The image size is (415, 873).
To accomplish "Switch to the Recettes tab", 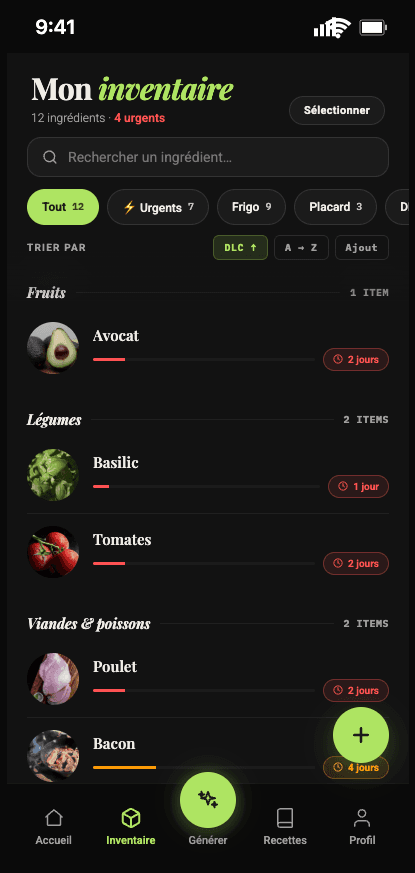I will coord(285,827).
